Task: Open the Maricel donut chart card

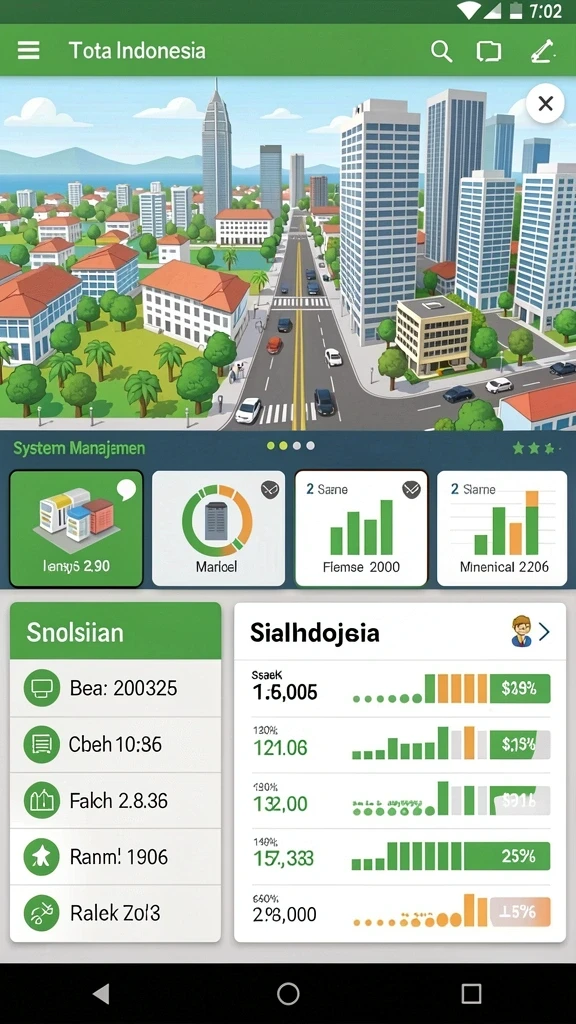Action: 218,528
